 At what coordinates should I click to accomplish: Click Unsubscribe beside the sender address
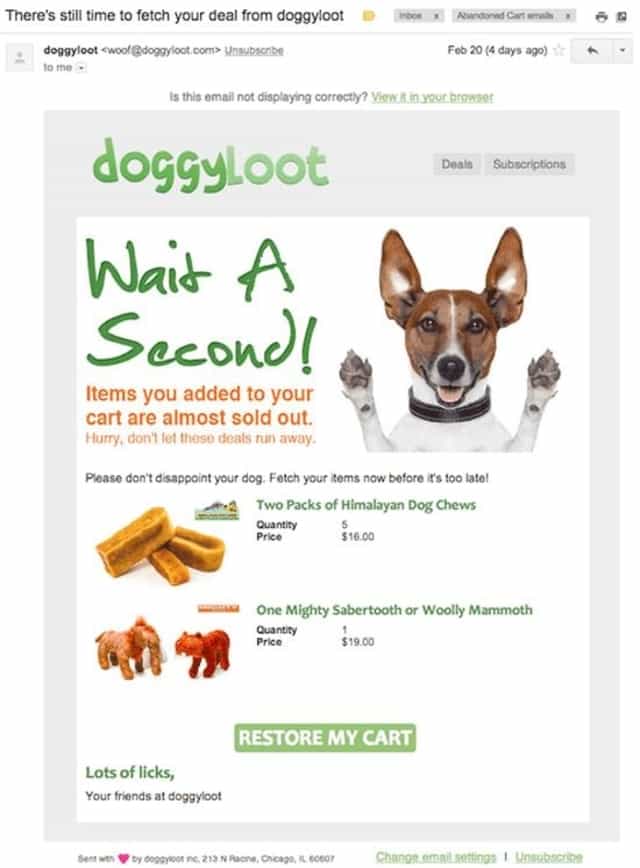(254, 50)
